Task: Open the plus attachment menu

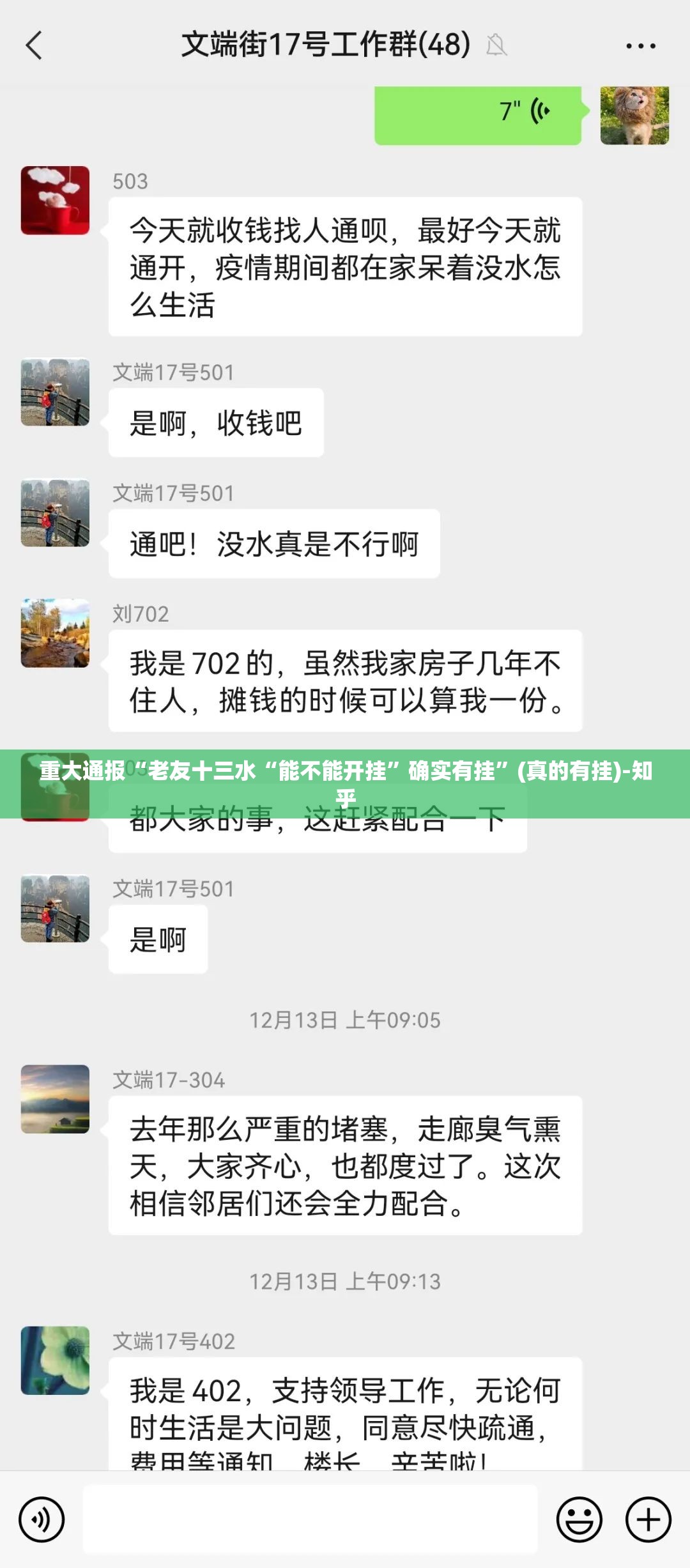Action: pyautogui.click(x=648, y=1519)
